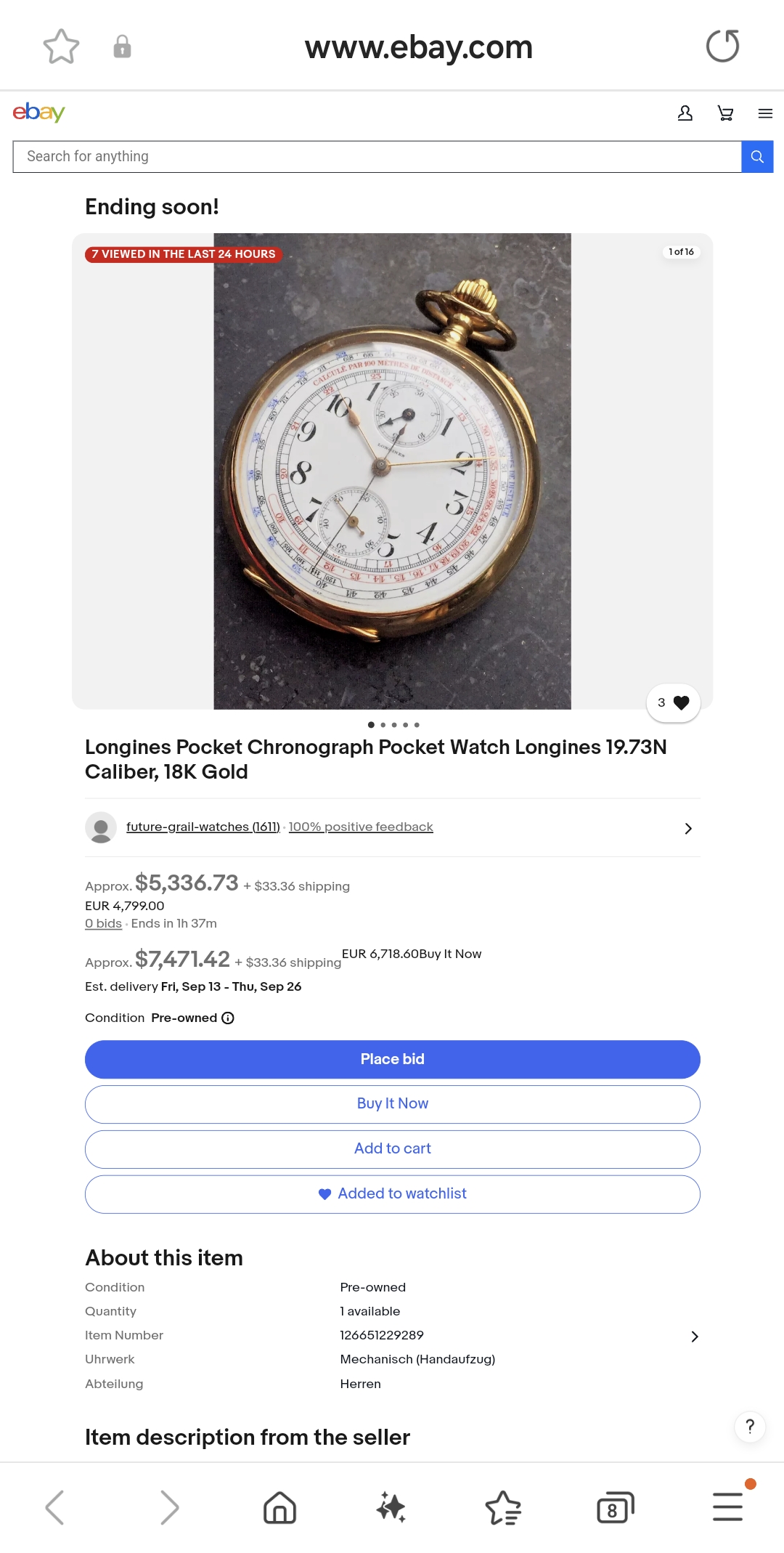The image size is (784, 1553).
Task: Remove item via Added to watchlist
Action: [x=392, y=1194]
